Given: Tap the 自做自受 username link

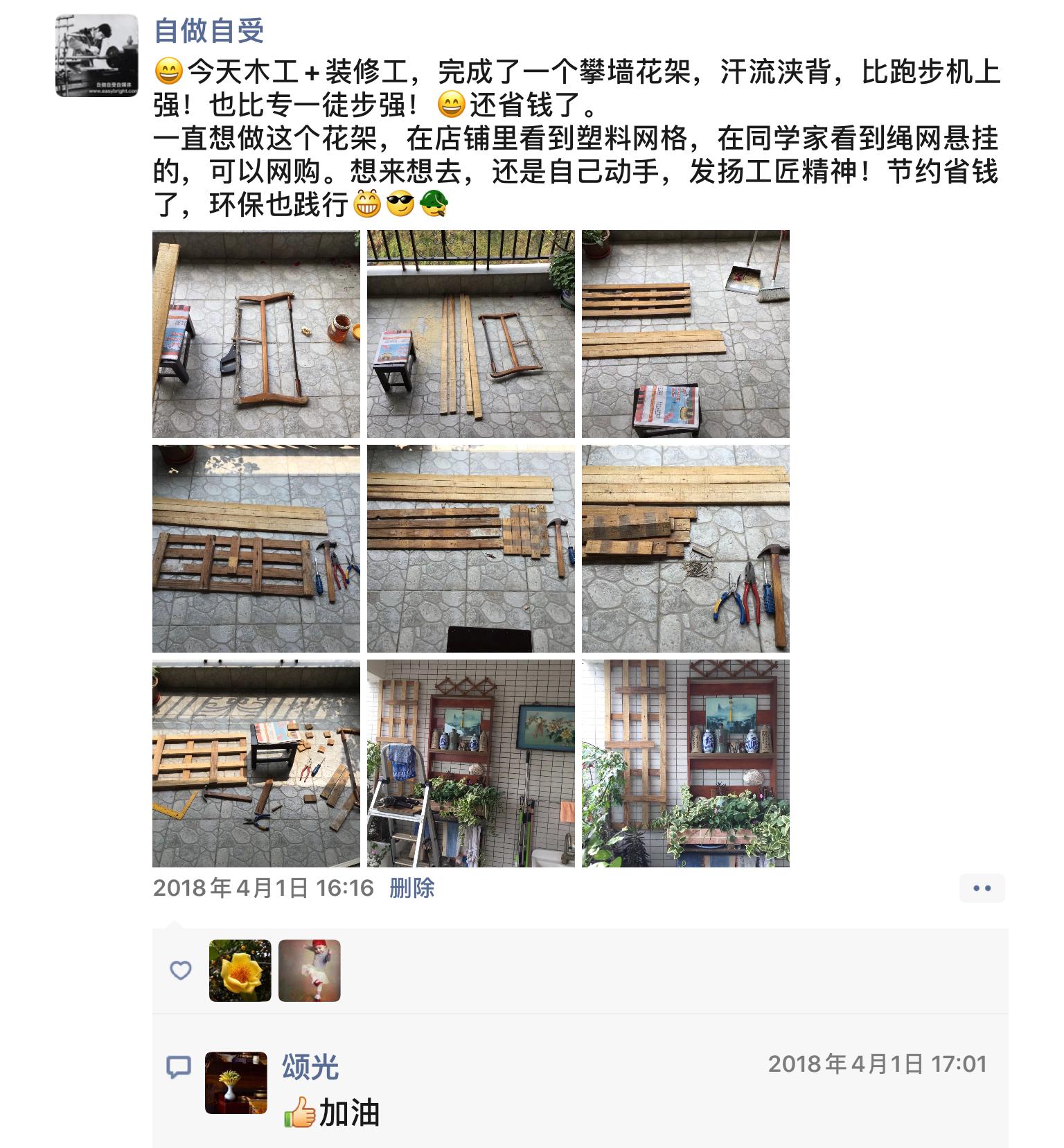Looking at the screenshot, I should [x=209, y=30].
